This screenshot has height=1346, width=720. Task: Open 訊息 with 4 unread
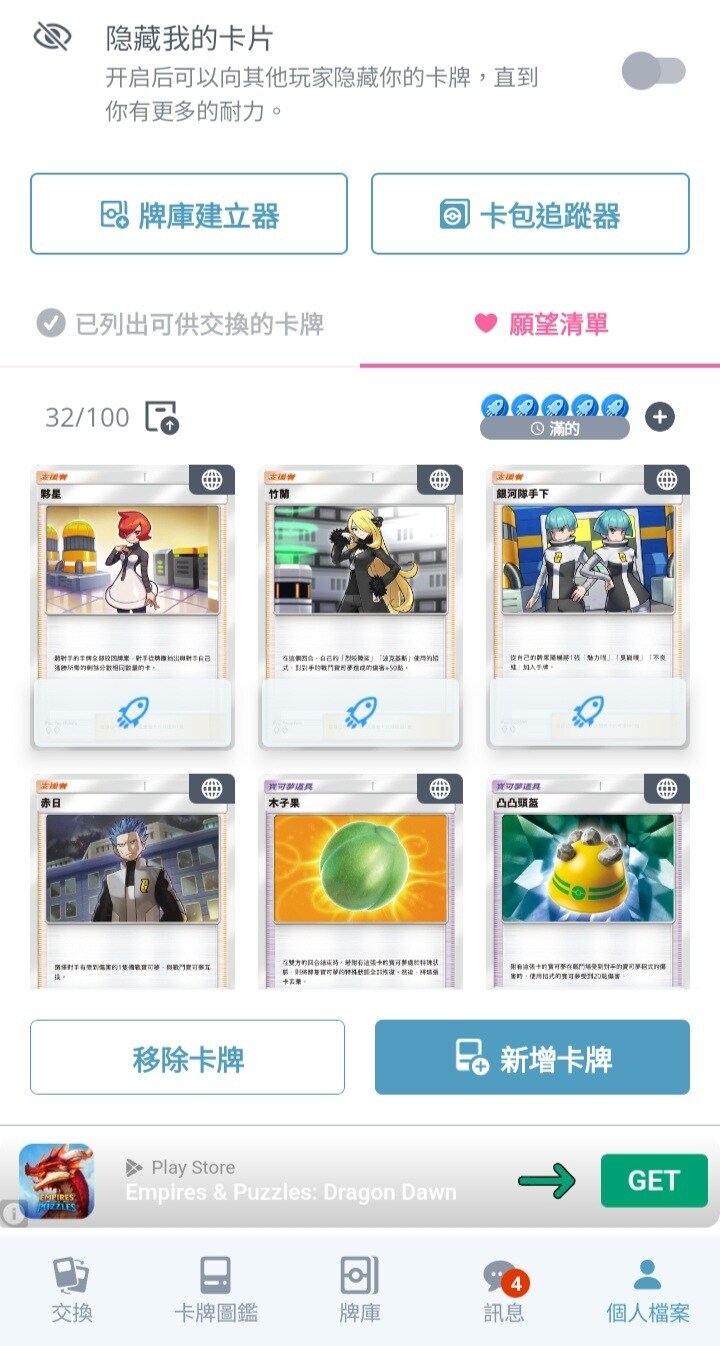pos(503,1292)
